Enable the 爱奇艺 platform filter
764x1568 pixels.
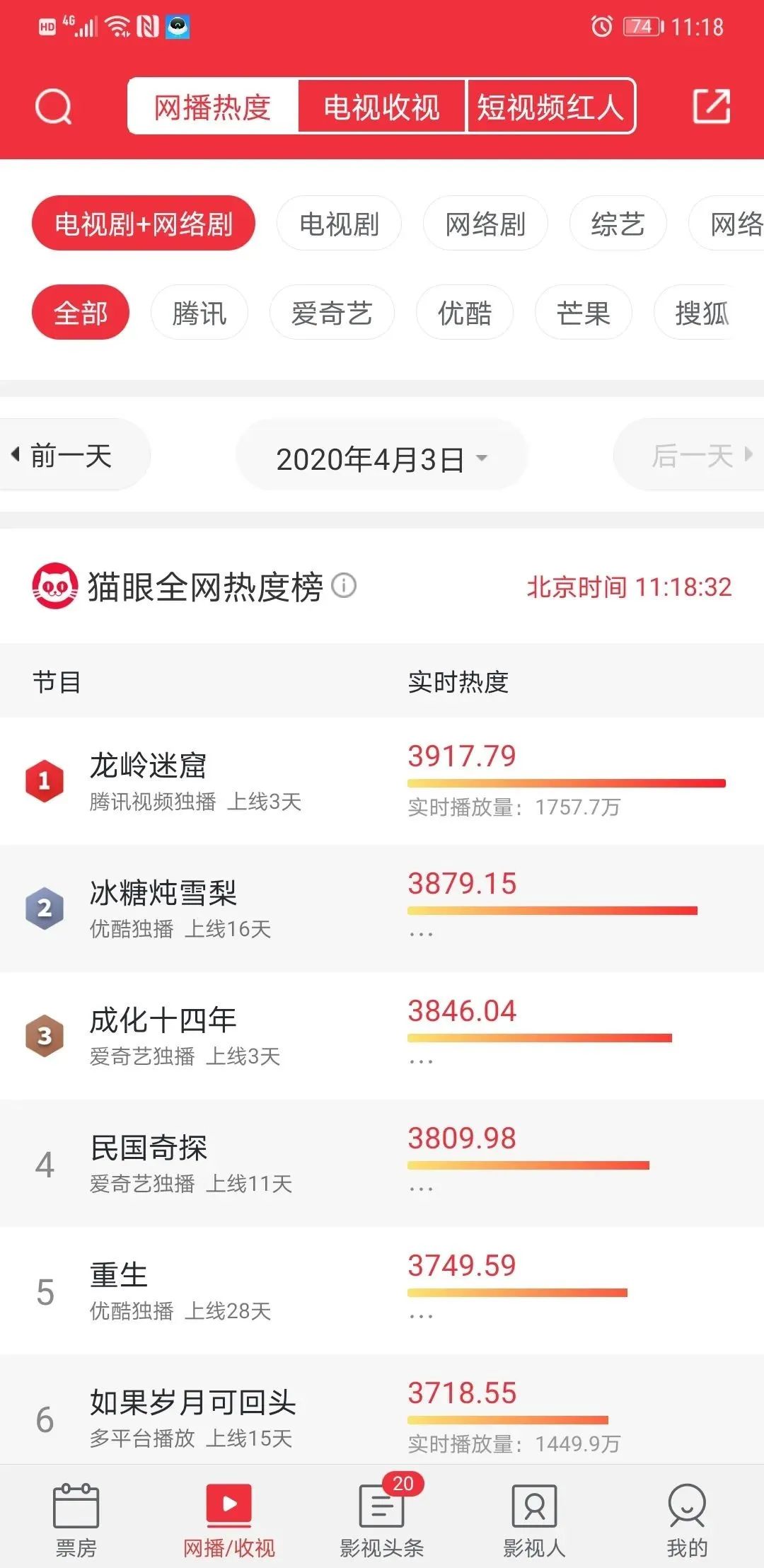(332, 313)
